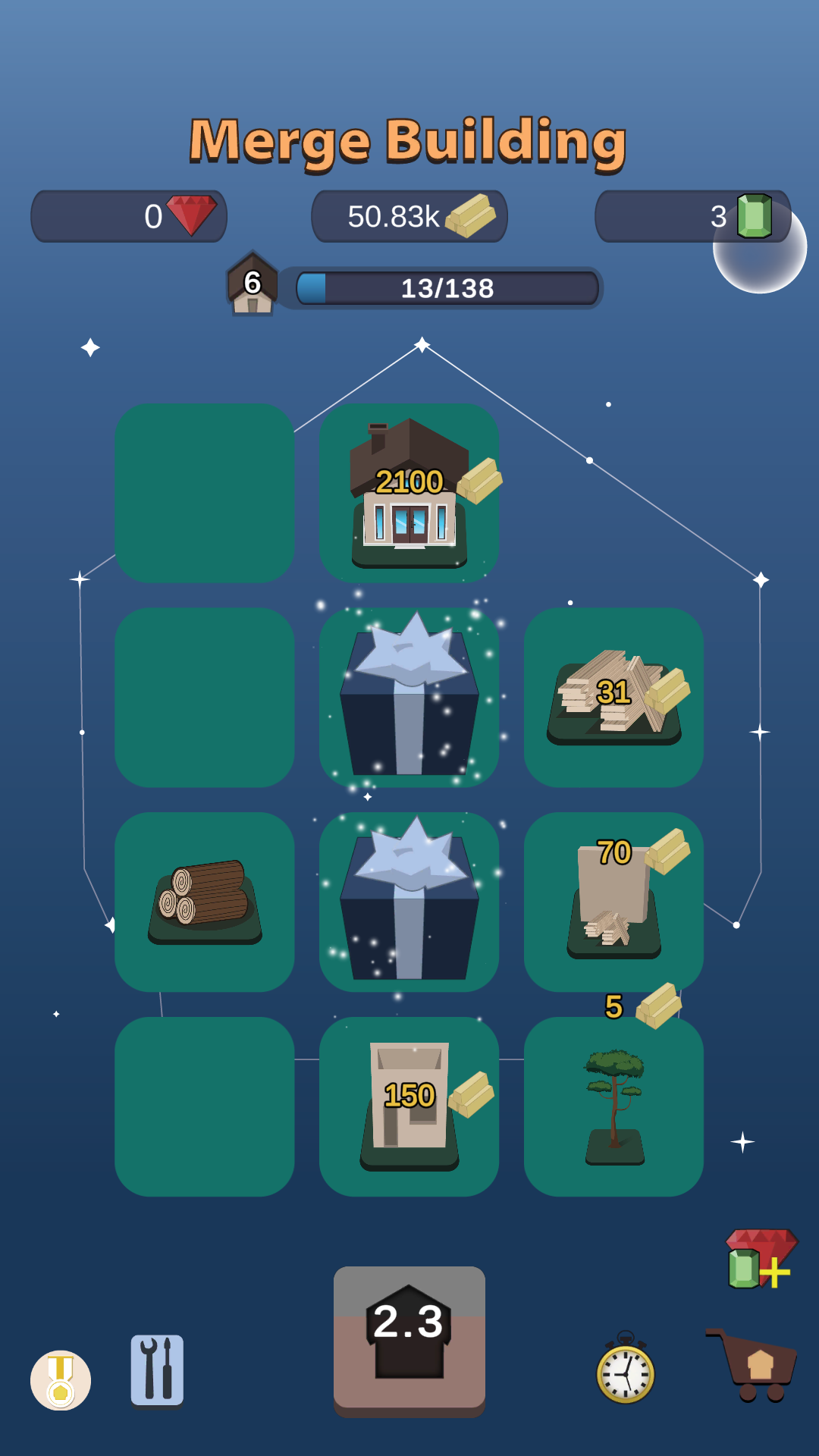
Task: Open the lower sparkling gift box
Action: tap(409, 902)
